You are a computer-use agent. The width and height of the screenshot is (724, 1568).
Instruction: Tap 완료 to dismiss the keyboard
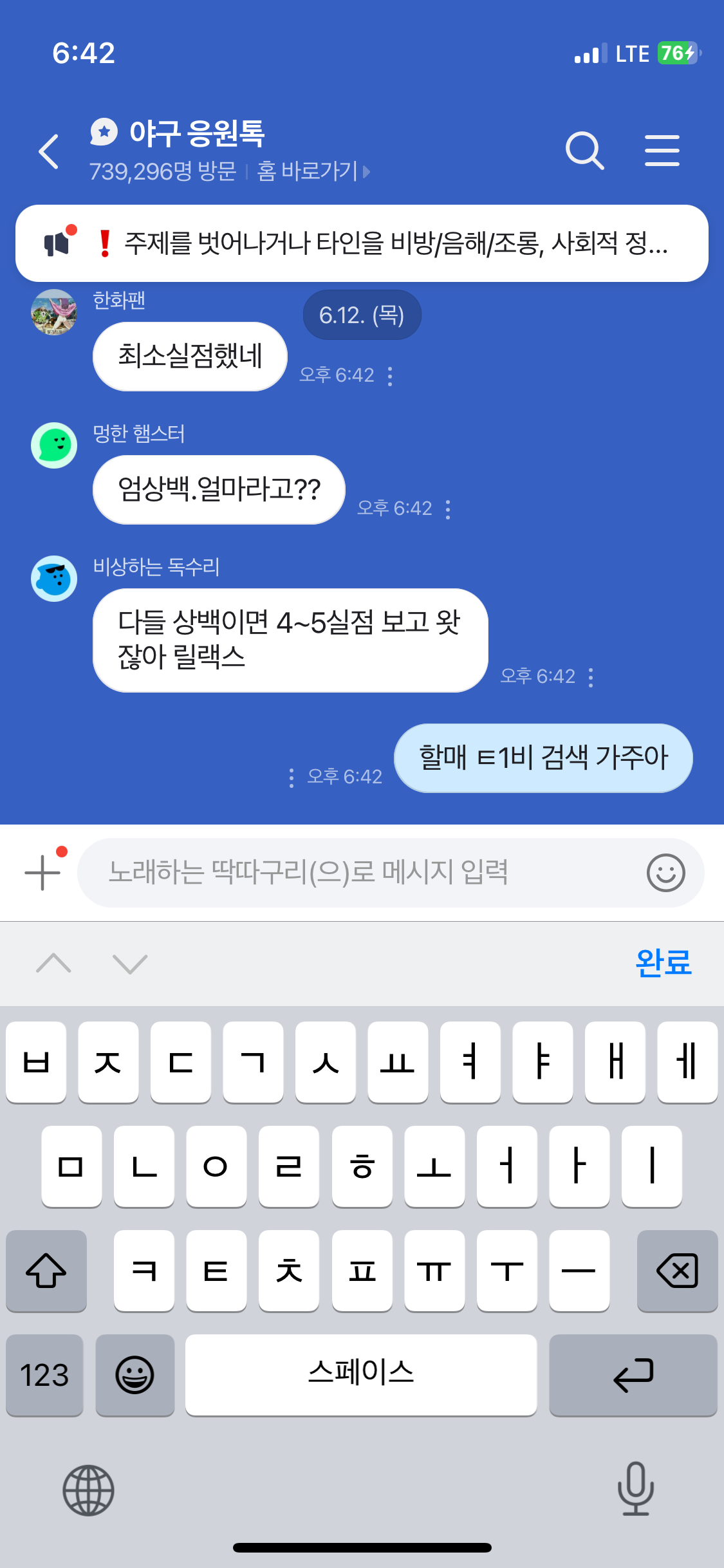point(663,964)
